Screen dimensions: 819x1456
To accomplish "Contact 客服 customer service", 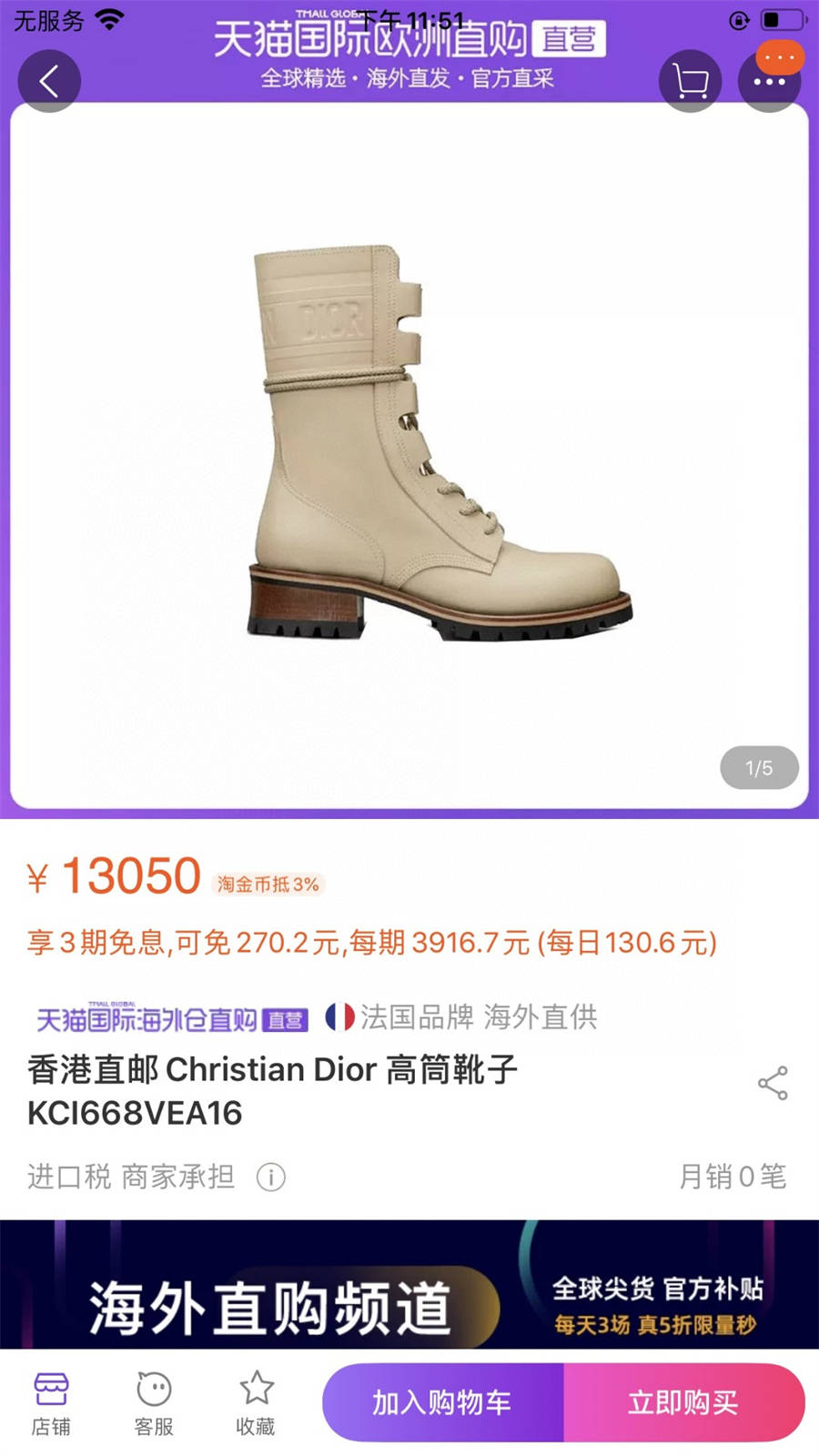I will [154, 1403].
